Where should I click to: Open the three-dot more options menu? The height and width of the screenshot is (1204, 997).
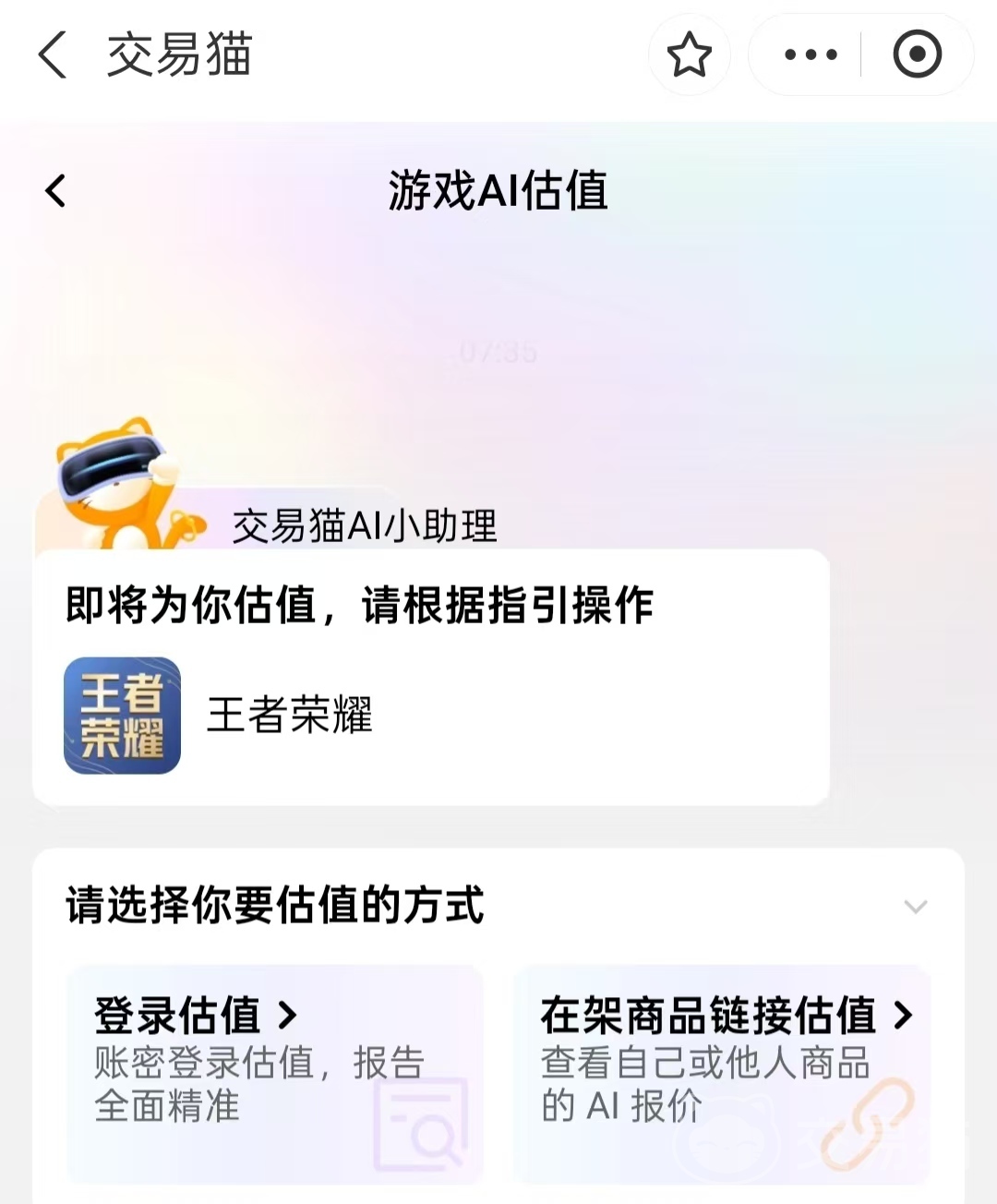click(810, 54)
